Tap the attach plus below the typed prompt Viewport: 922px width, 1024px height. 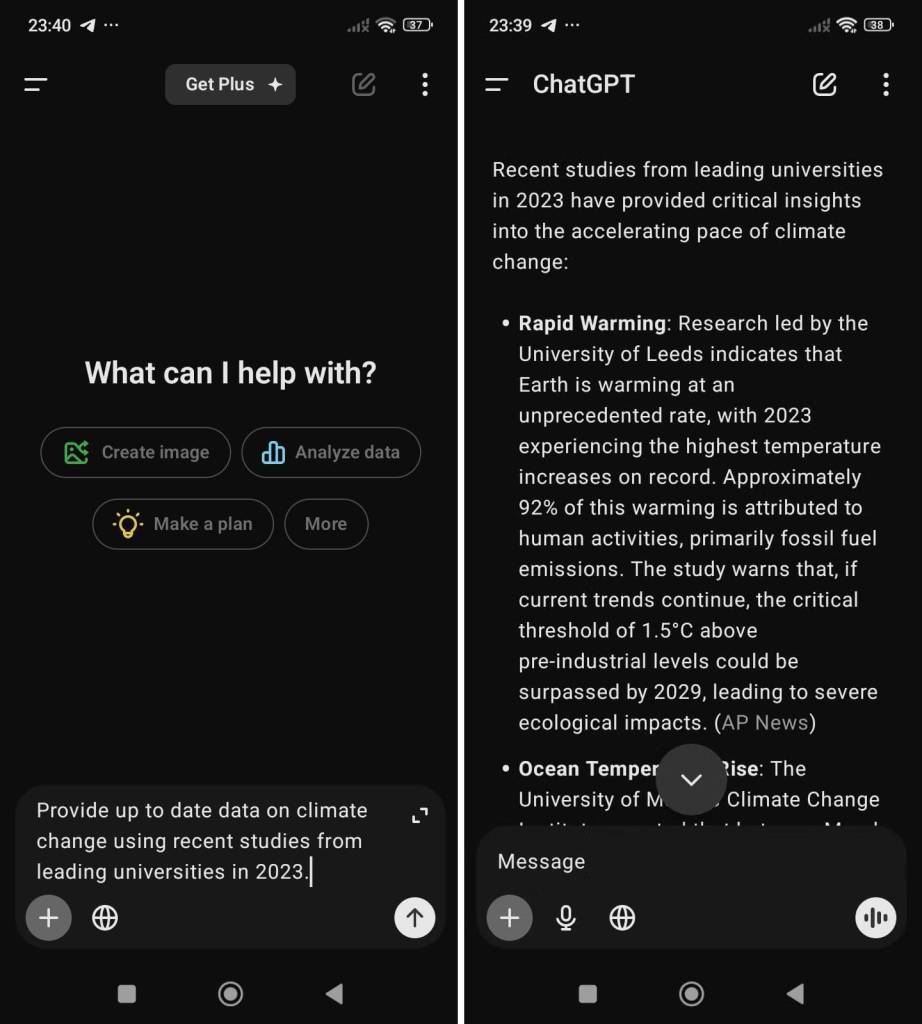[49, 917]
